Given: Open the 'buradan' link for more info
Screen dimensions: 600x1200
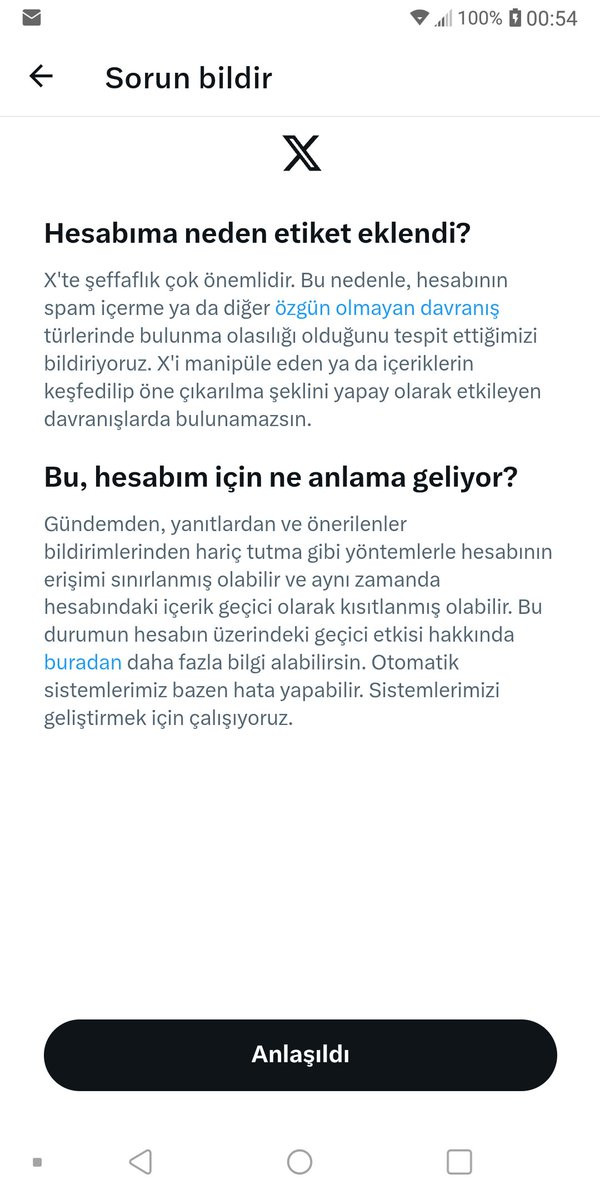Looking at the screenshot, I should [83, 662].
